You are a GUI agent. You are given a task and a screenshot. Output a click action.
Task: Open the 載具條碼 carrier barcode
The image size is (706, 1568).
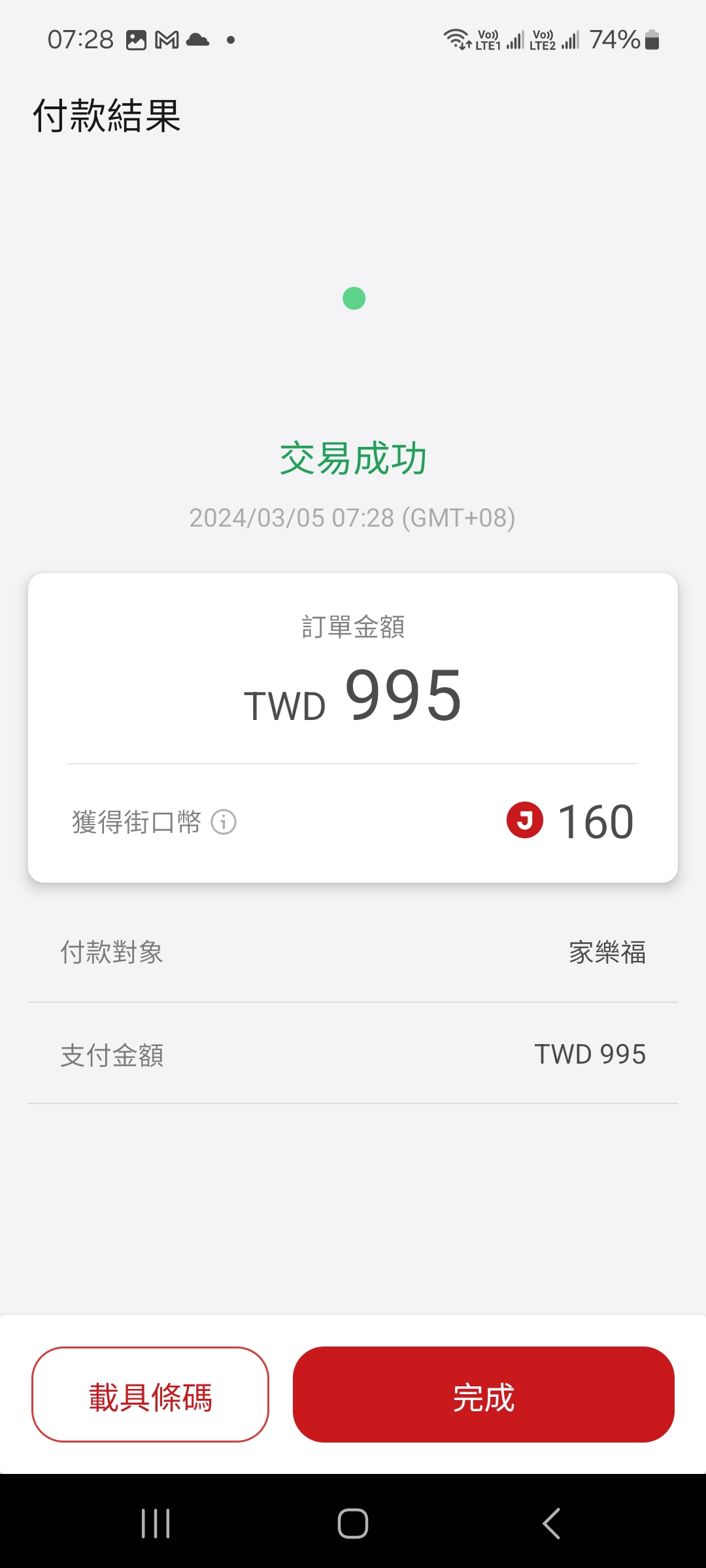pos(150,1394)
